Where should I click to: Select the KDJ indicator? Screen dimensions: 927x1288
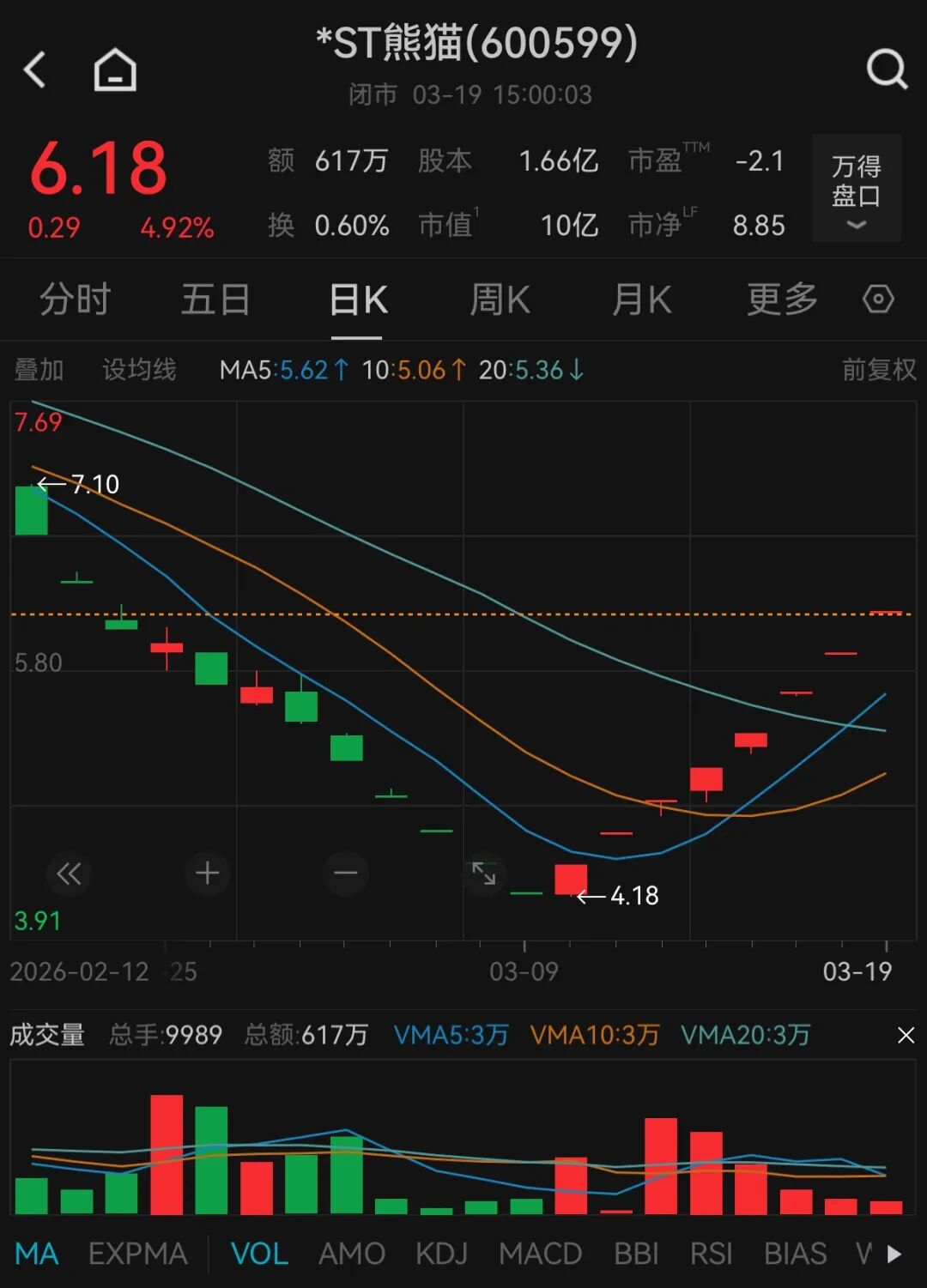click(x=441, y=1254)
